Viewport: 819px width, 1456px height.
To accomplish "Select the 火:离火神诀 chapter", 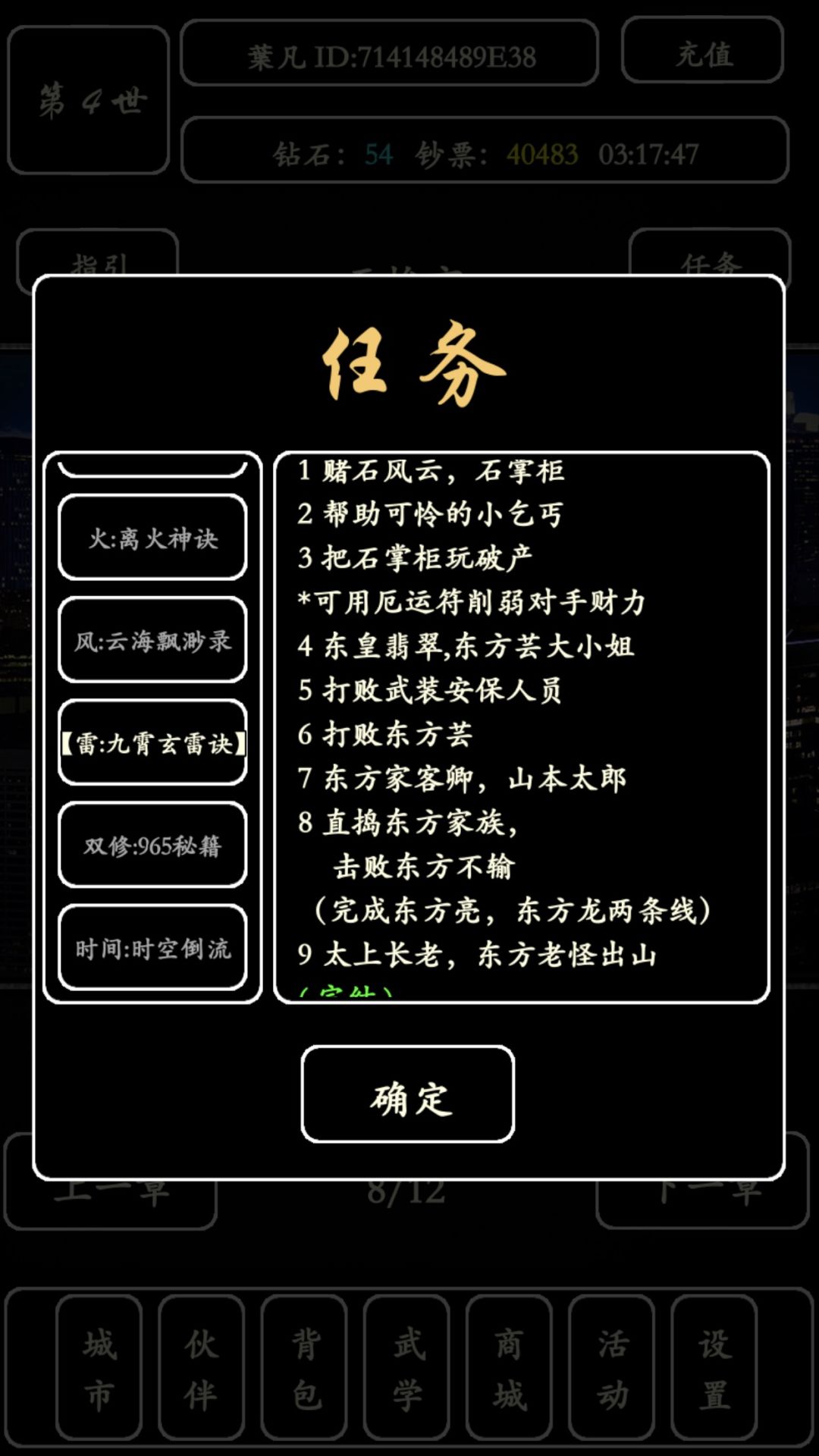I will pyautogui.click(x=152, y=539).
